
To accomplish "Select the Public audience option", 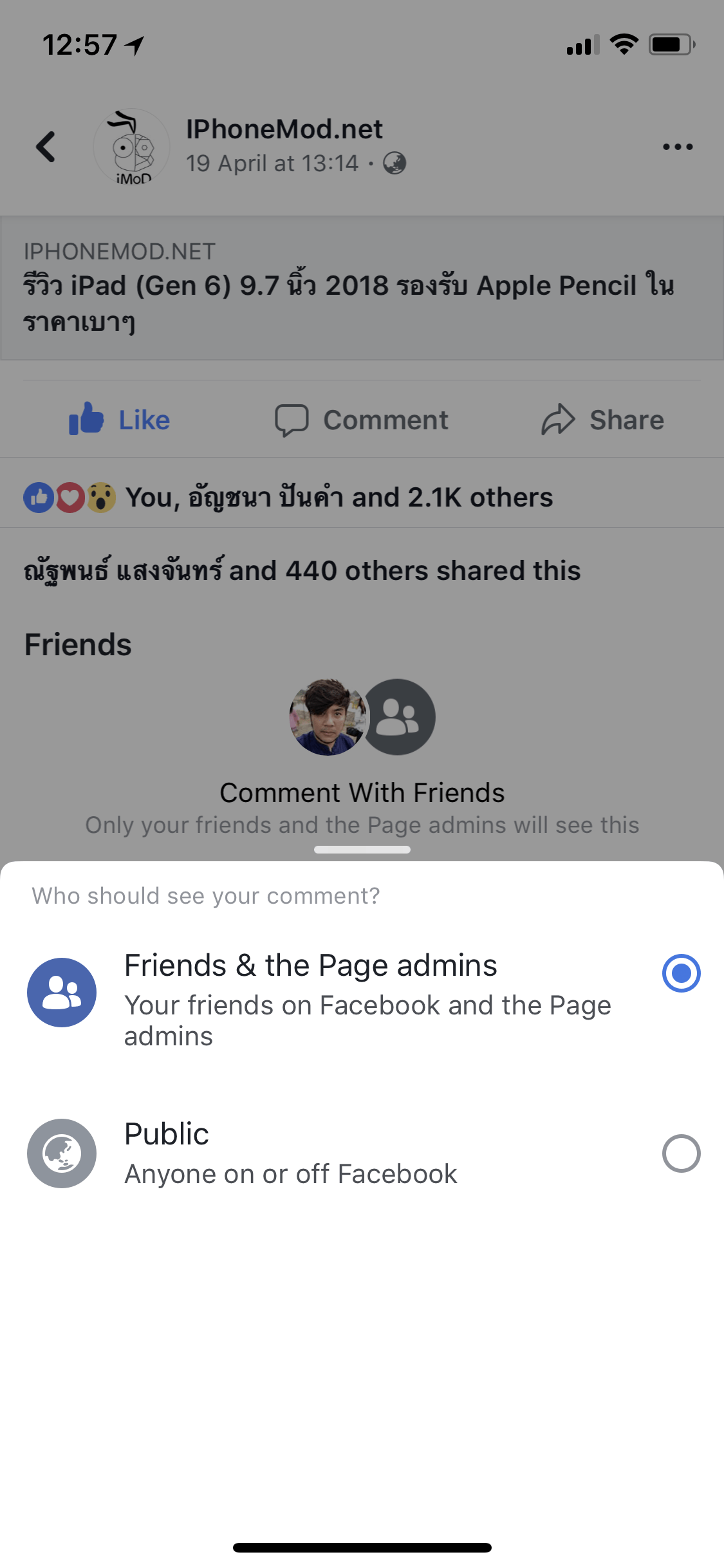I will (x=681, y=1153).
